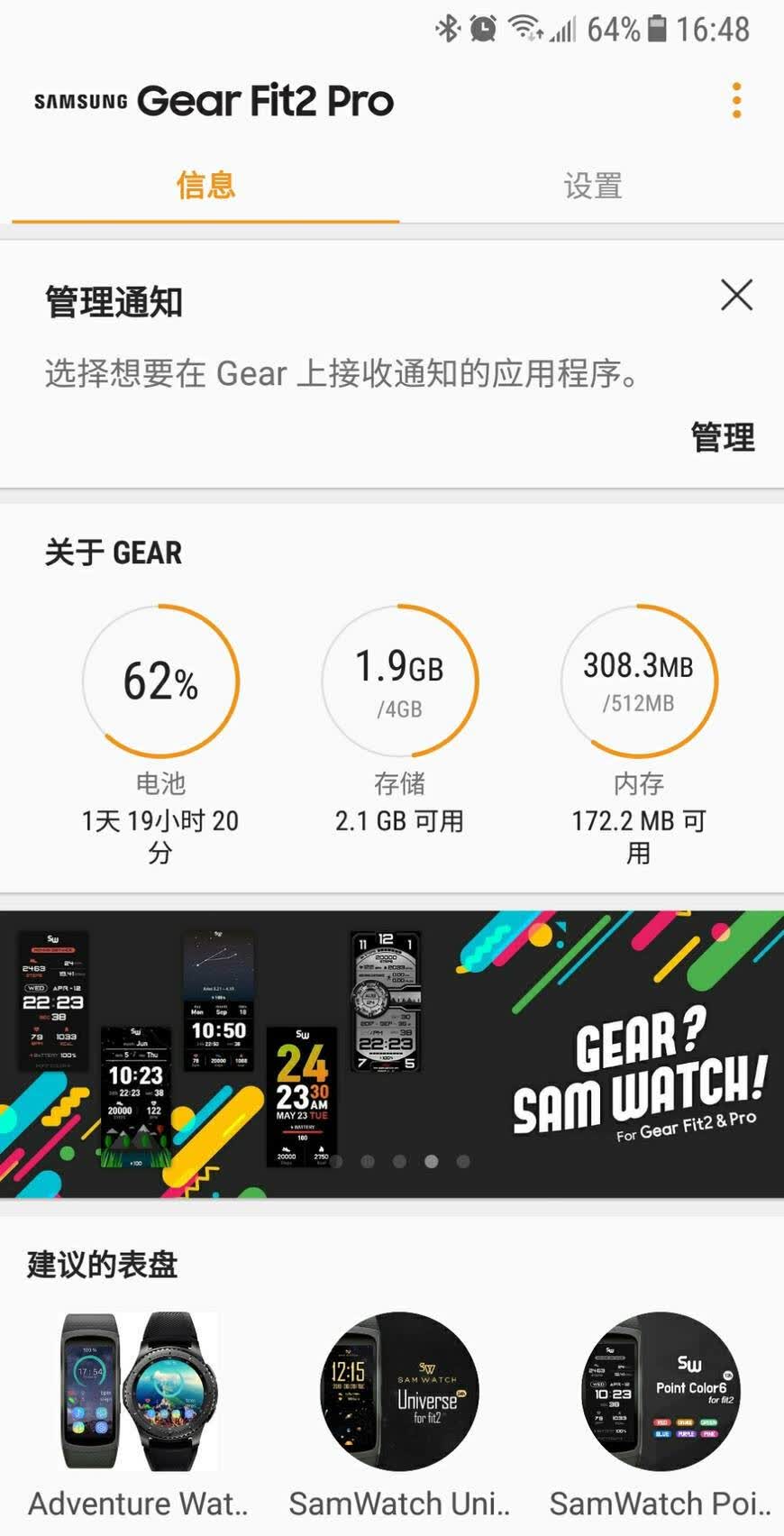
Task: Open the three-dot overflow menu
Action: (x=736, y=100)
